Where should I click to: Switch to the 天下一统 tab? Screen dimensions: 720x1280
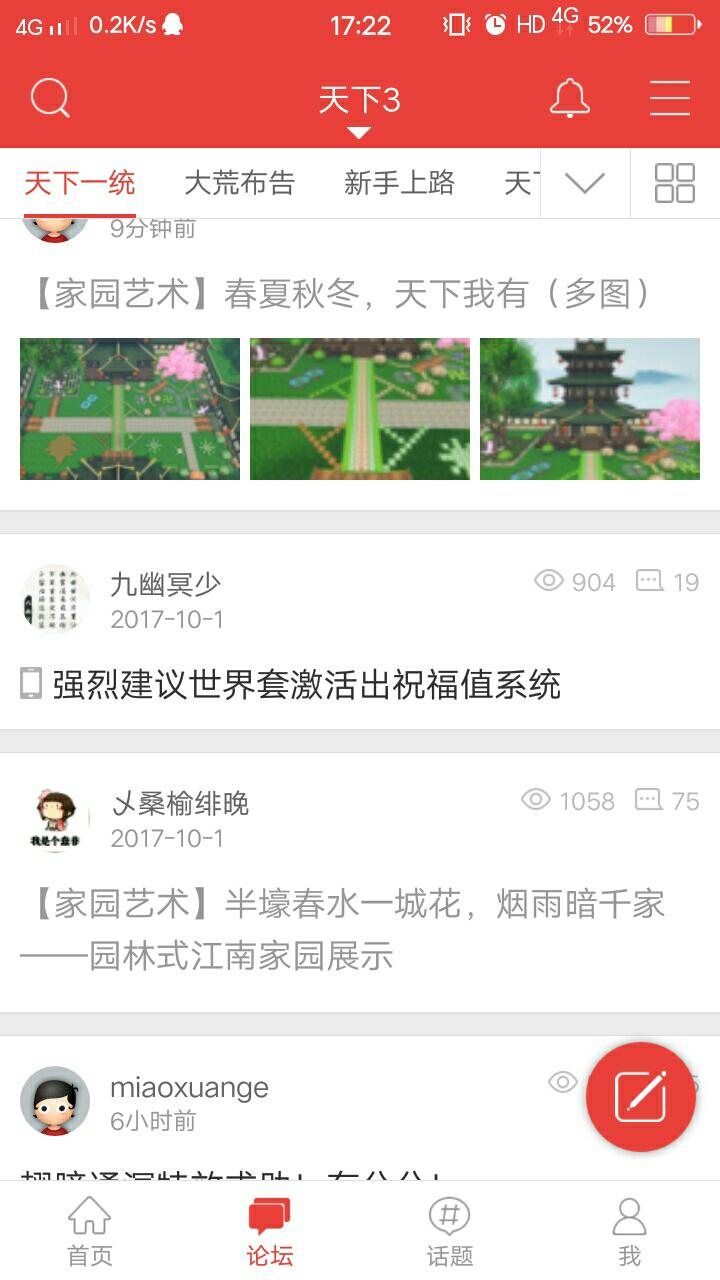pos(80,183)
